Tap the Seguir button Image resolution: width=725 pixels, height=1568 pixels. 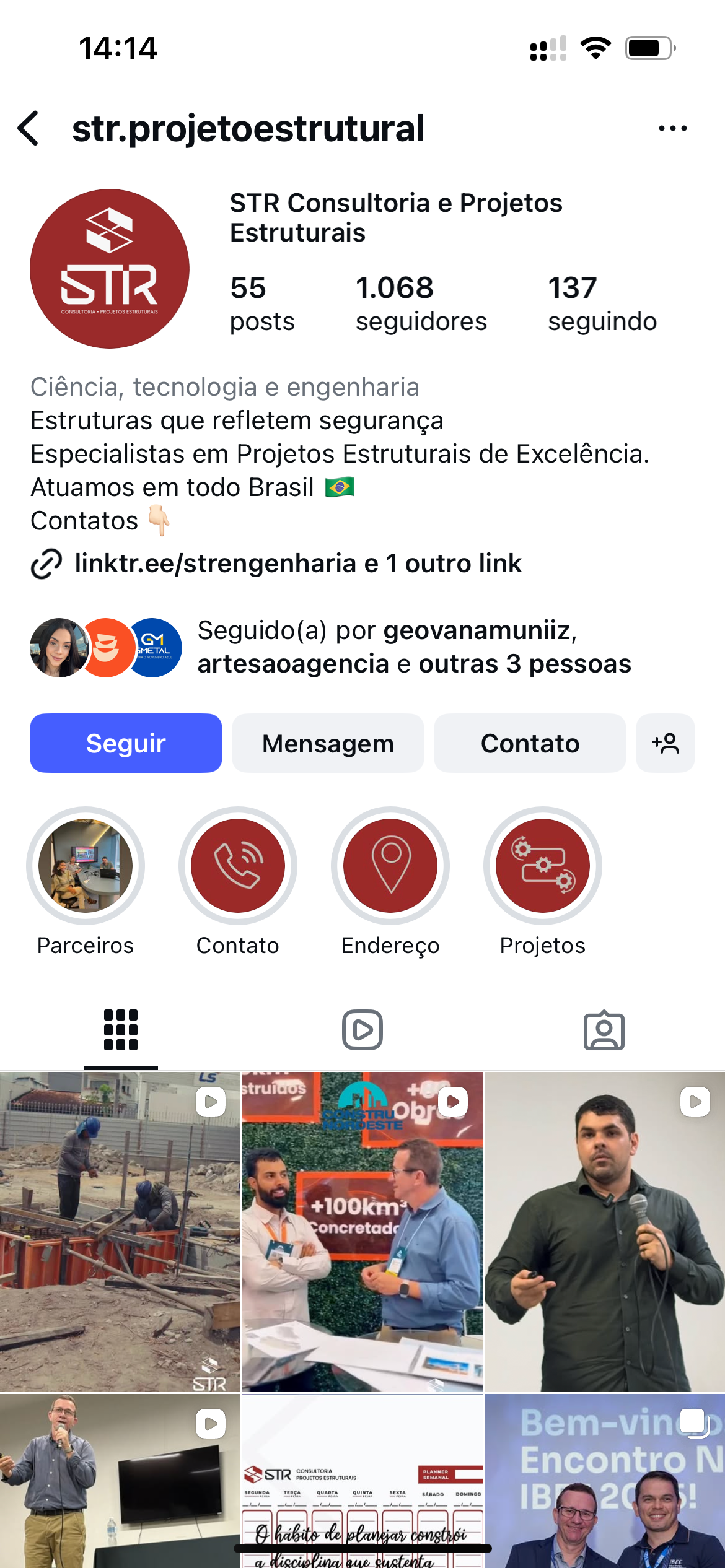click(126, 743)
